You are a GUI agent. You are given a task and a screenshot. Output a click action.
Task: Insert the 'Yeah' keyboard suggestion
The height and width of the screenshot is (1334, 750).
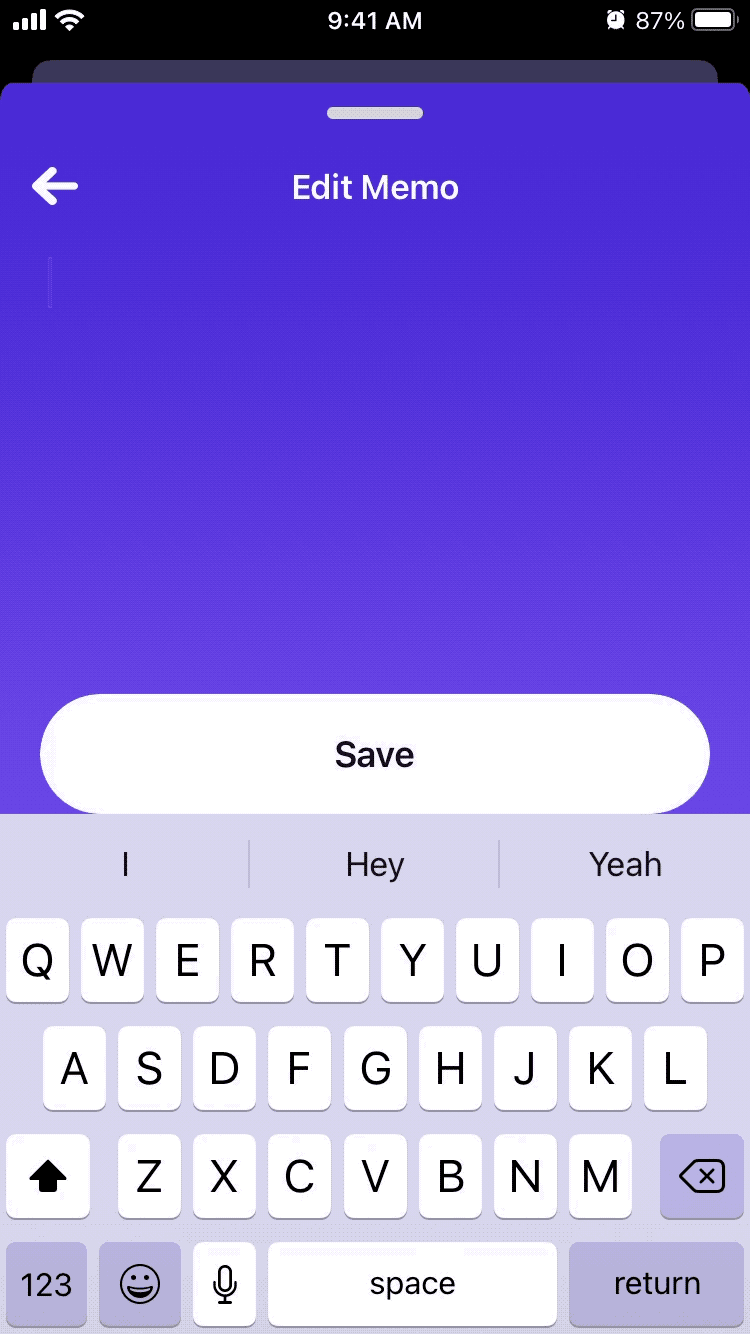click(x=625, y=864)
